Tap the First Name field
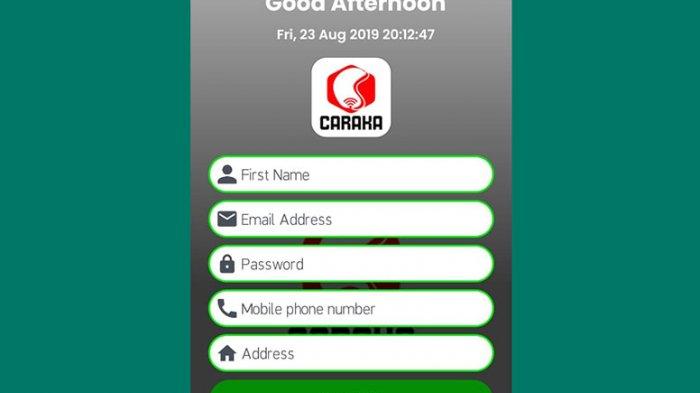Screen dimensions: 700x393 351,174
